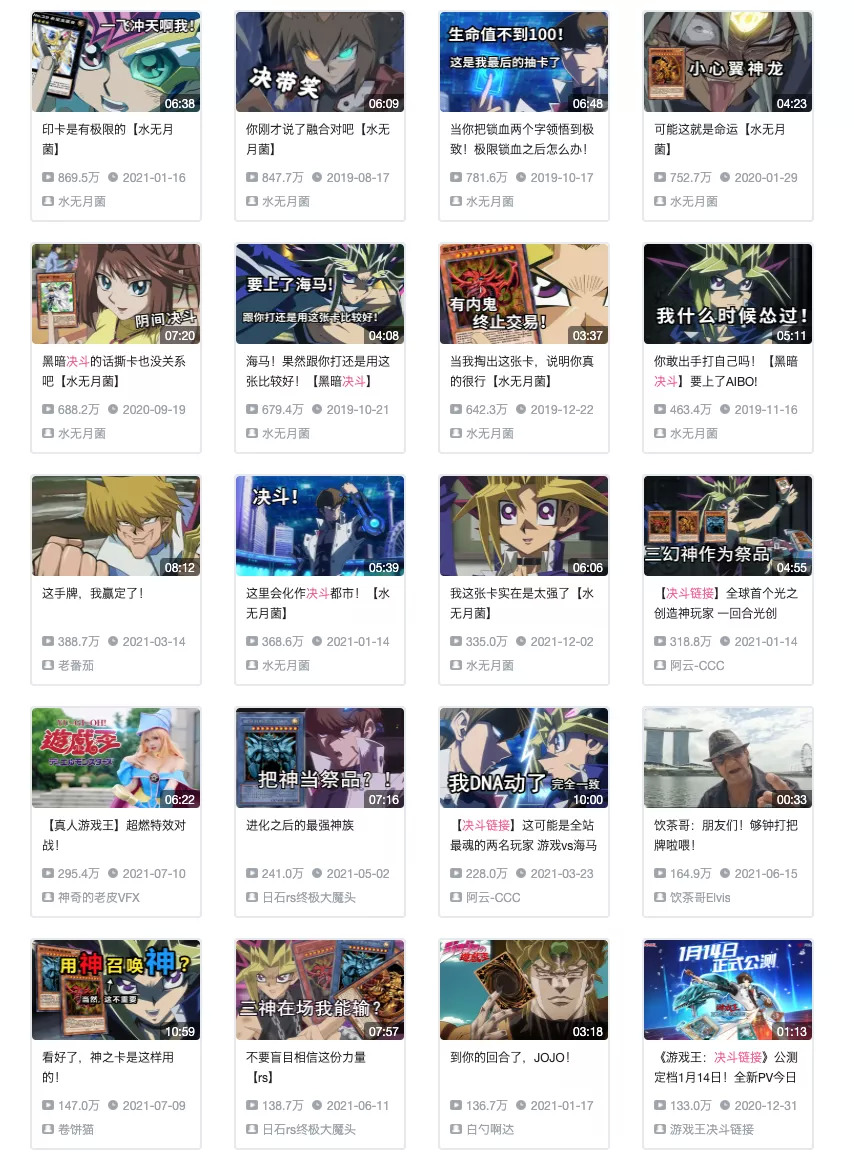Play the video 你刚才说了融合对吧

coord(318,139)
